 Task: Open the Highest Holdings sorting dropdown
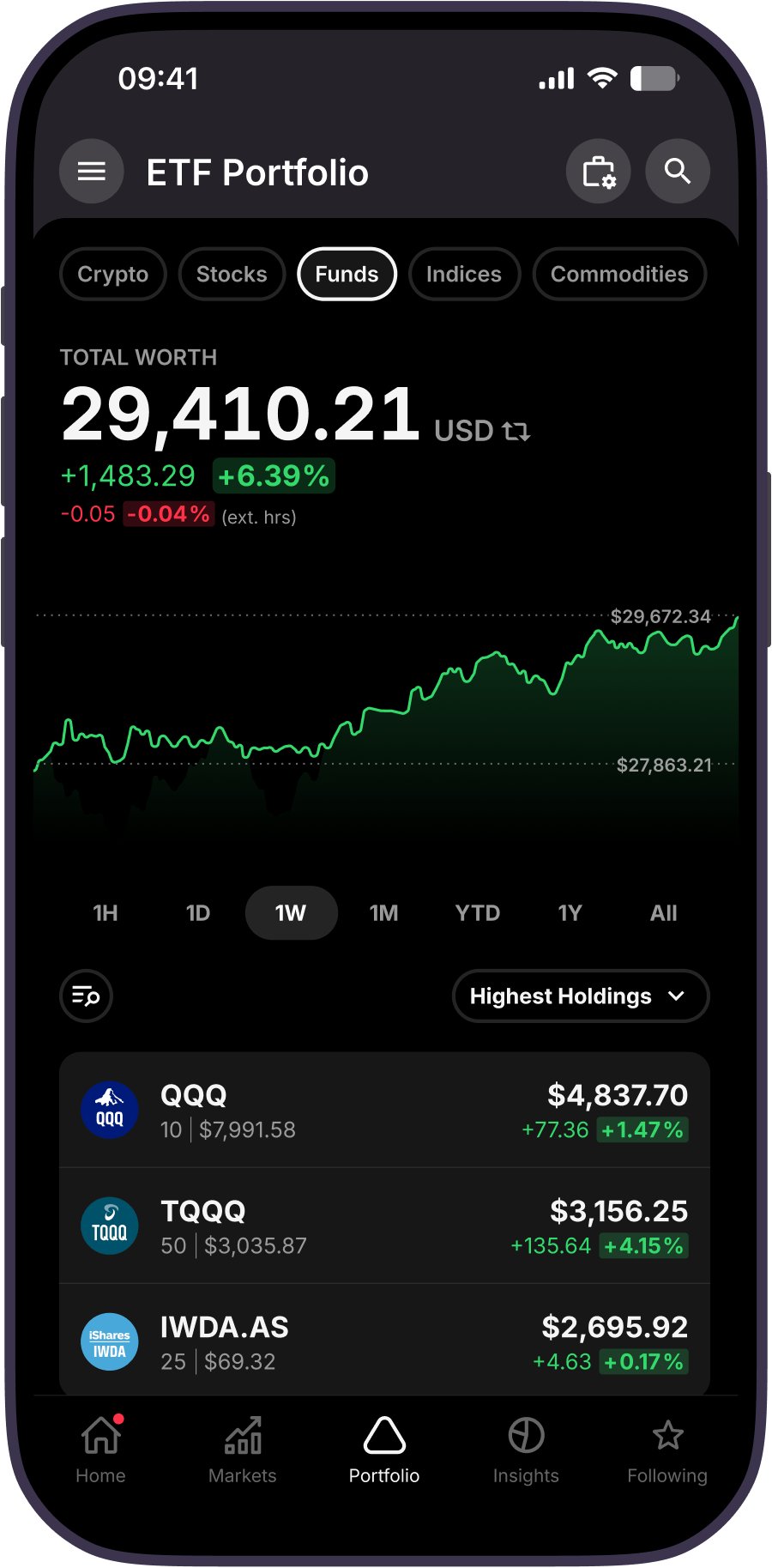tap(580, 996)
